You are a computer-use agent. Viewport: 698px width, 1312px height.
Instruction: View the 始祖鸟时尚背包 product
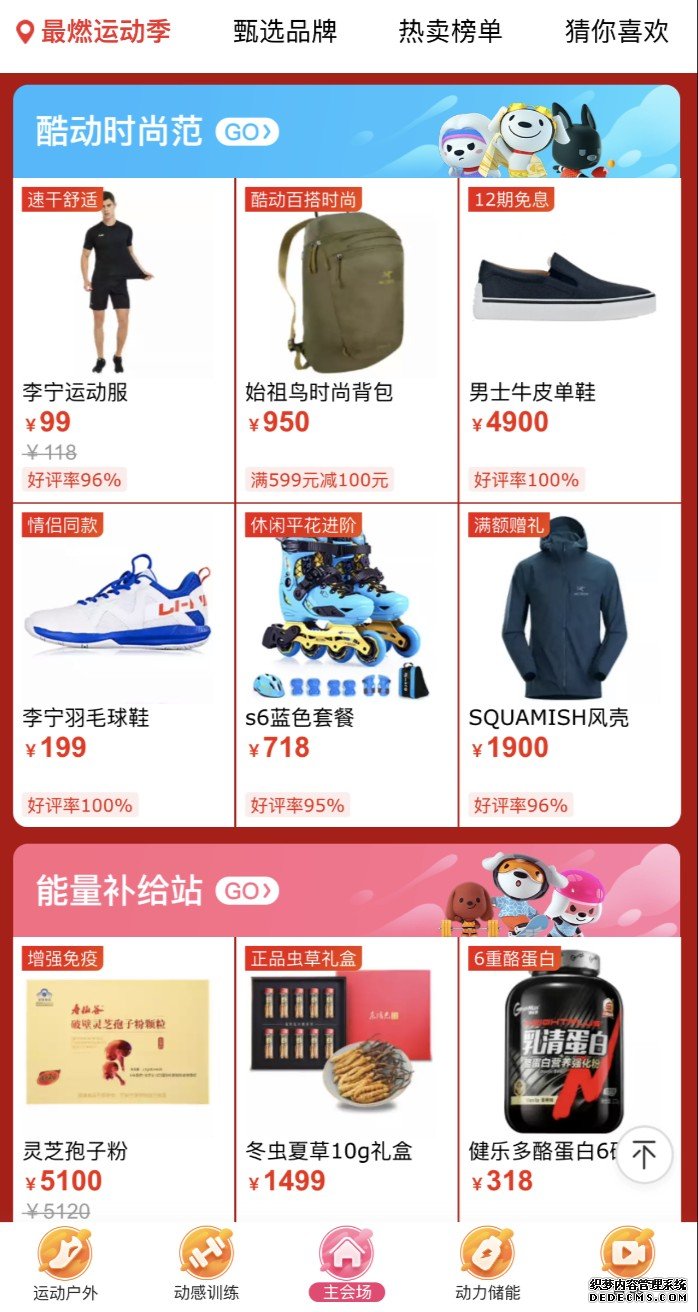(346, 340)
